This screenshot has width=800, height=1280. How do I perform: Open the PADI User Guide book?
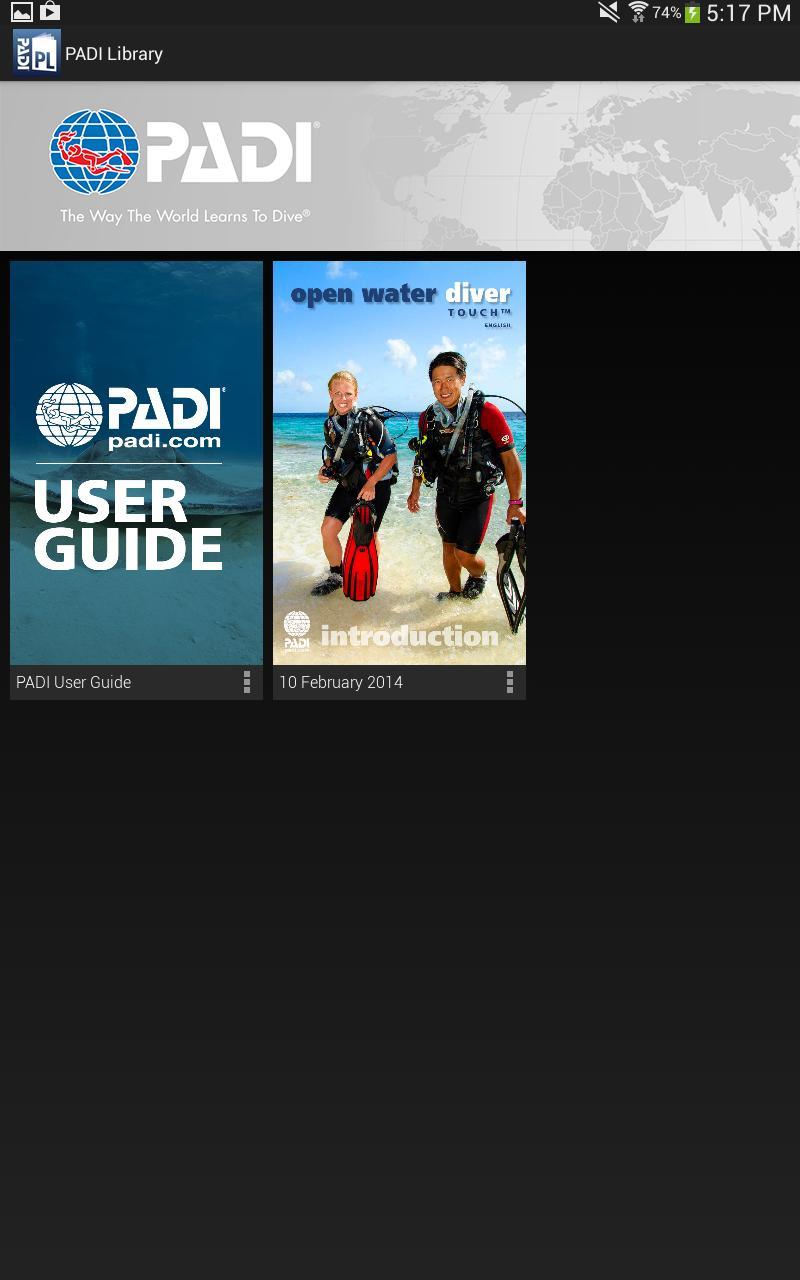[136, 463]
